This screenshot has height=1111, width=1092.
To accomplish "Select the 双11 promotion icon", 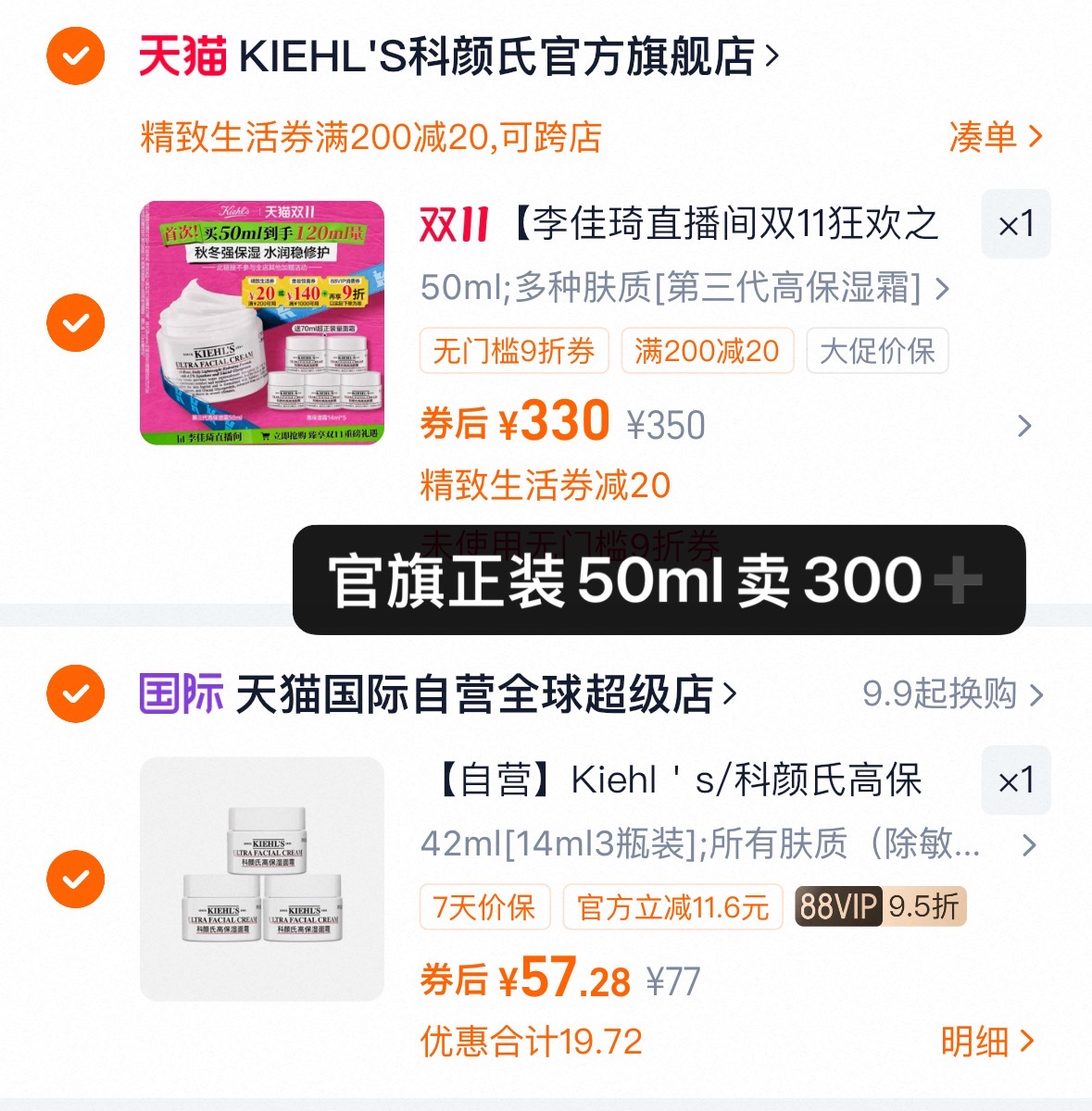I will coord(456,225).
